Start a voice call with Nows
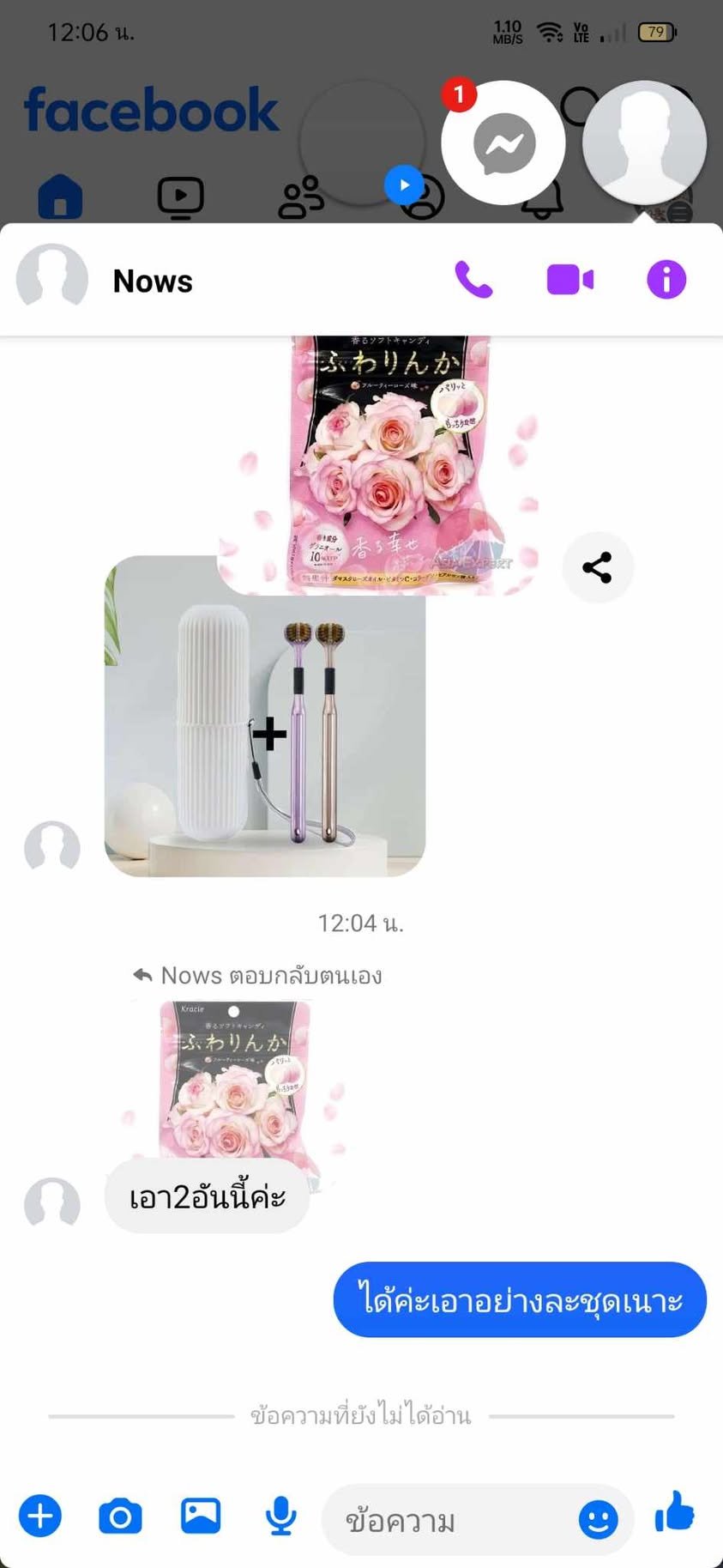Image resolution: width=723 pixels, height=1568 pixels. tap(473, 280)
